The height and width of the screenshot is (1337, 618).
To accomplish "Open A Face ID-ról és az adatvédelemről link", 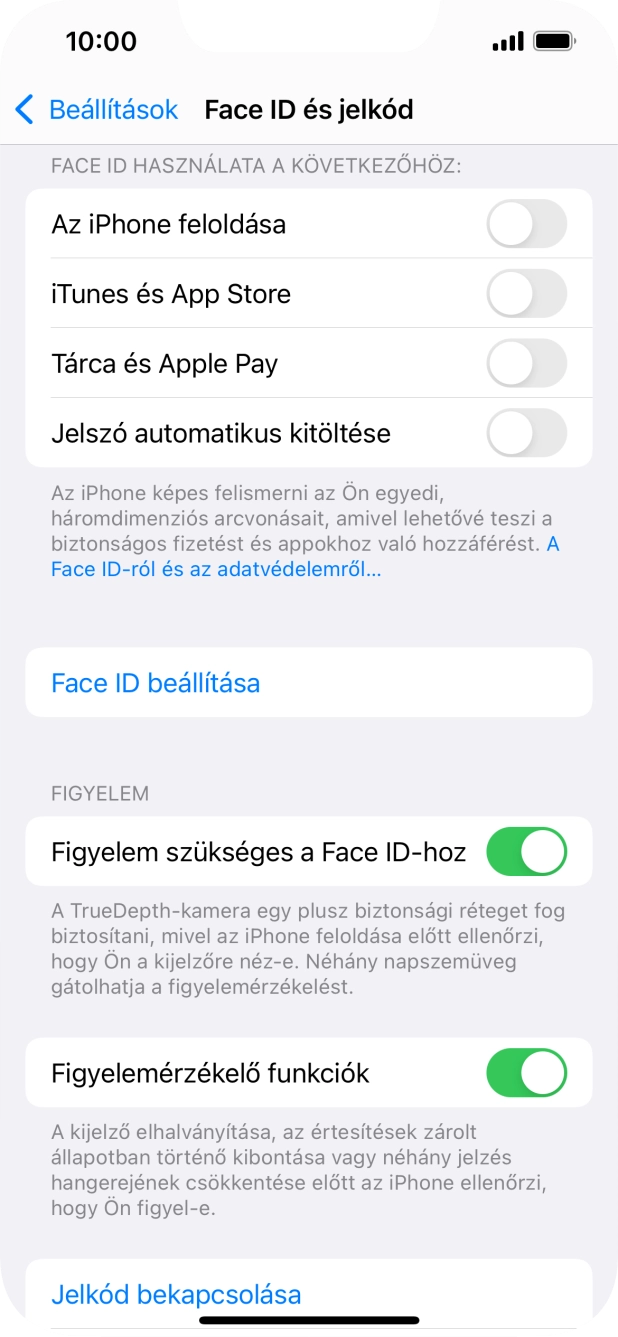I will click(x=215, y=570).
